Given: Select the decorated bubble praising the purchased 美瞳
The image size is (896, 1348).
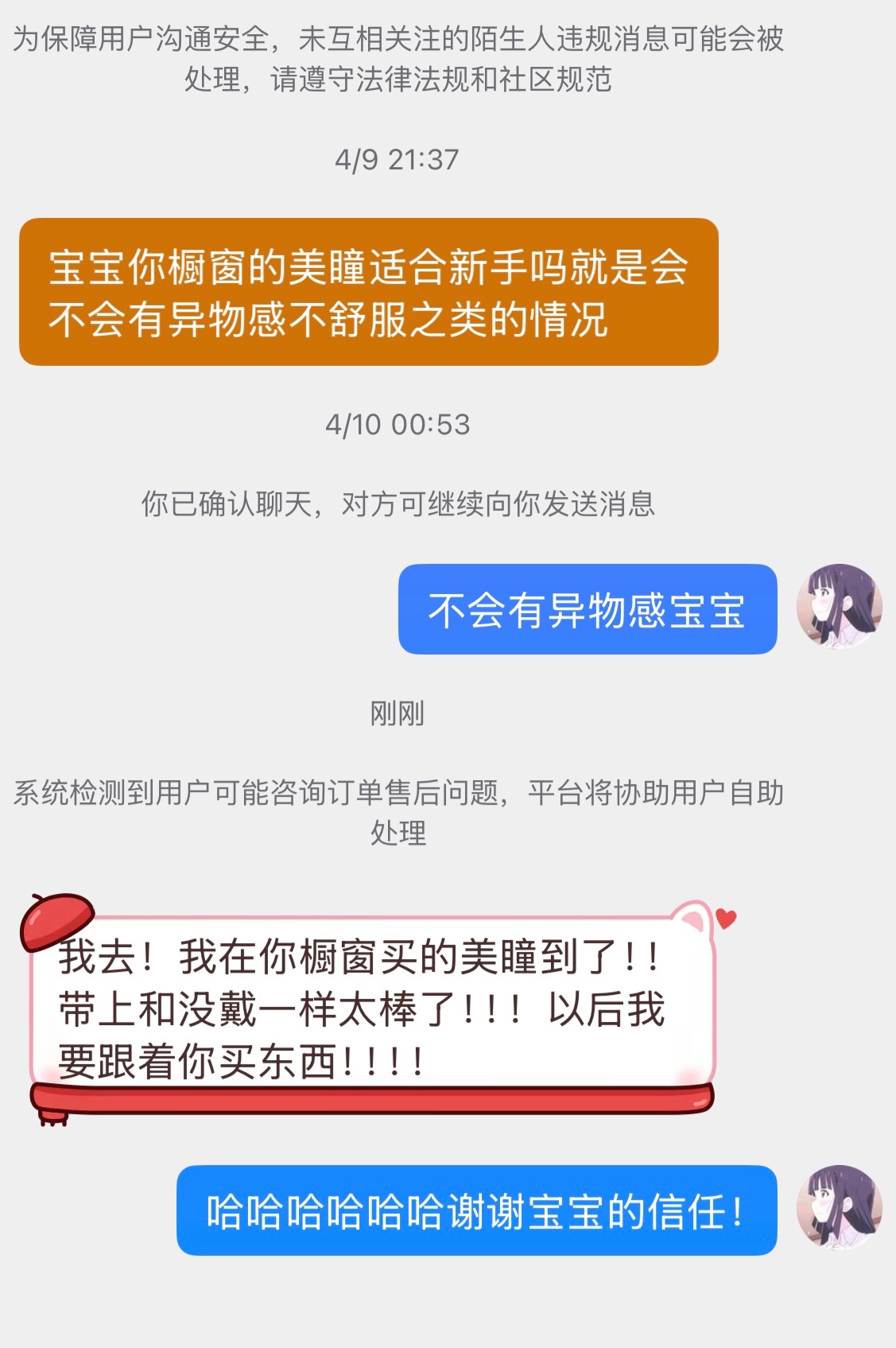Looking at the screenshot, I should 374,1008.
